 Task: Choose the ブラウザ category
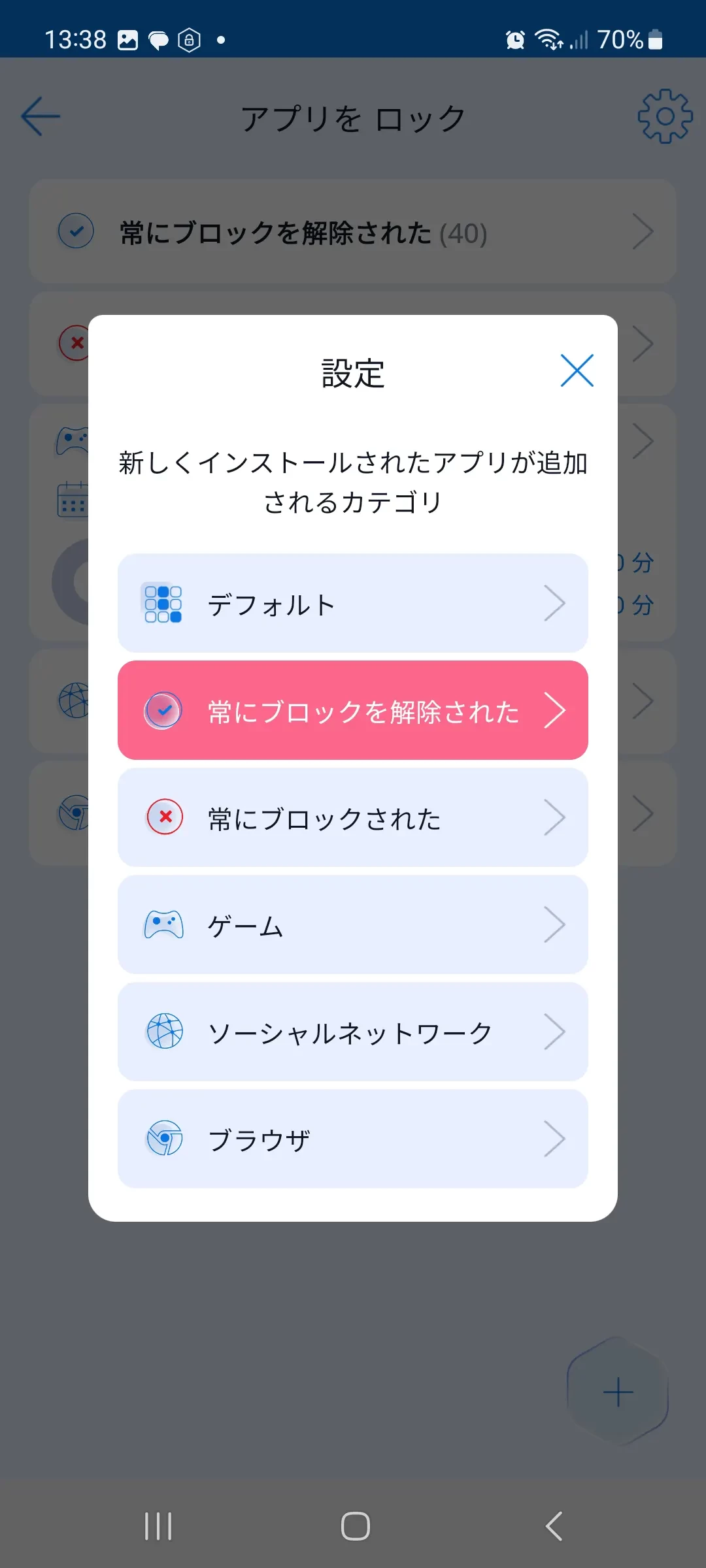(x=352, y=1139)
